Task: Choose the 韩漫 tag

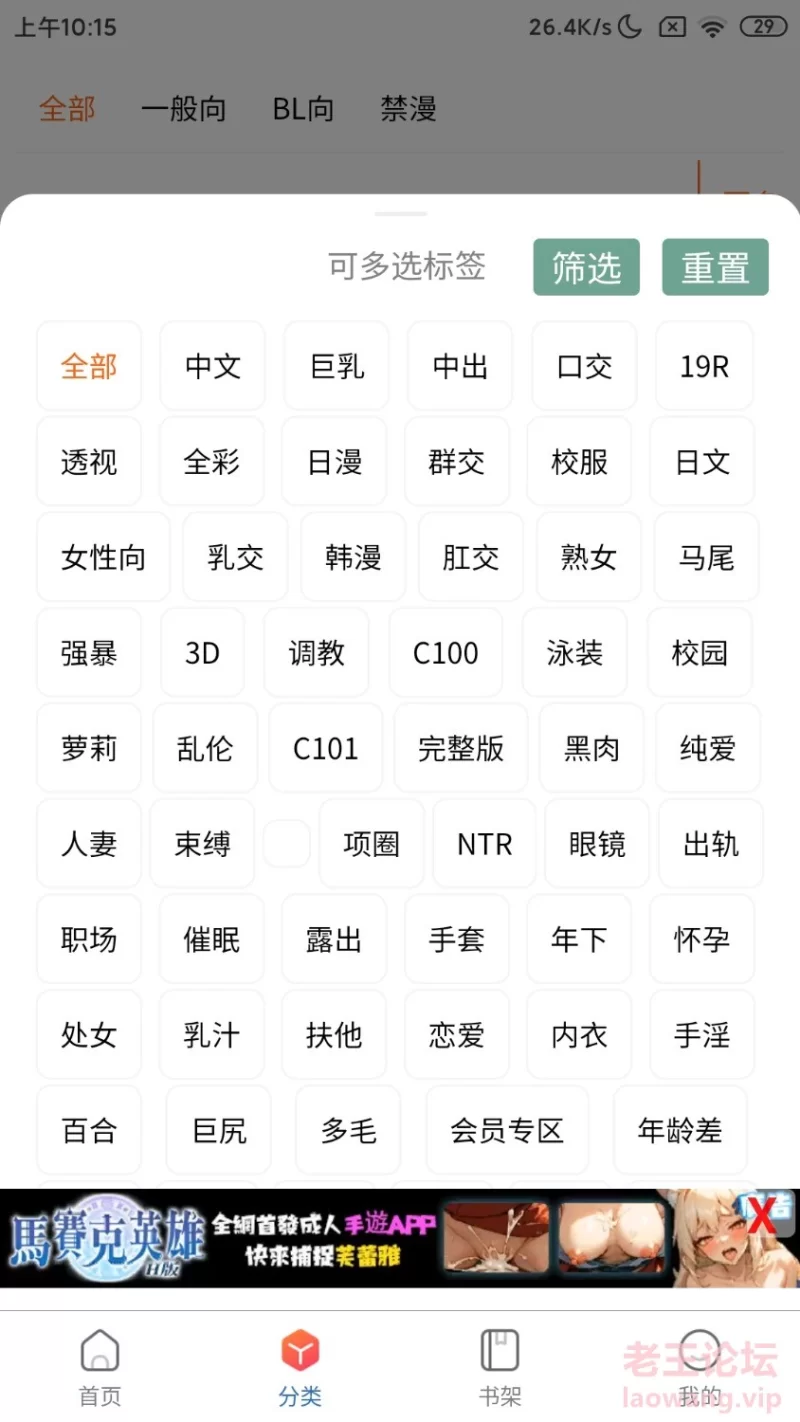Action: (x=353, y=557)
